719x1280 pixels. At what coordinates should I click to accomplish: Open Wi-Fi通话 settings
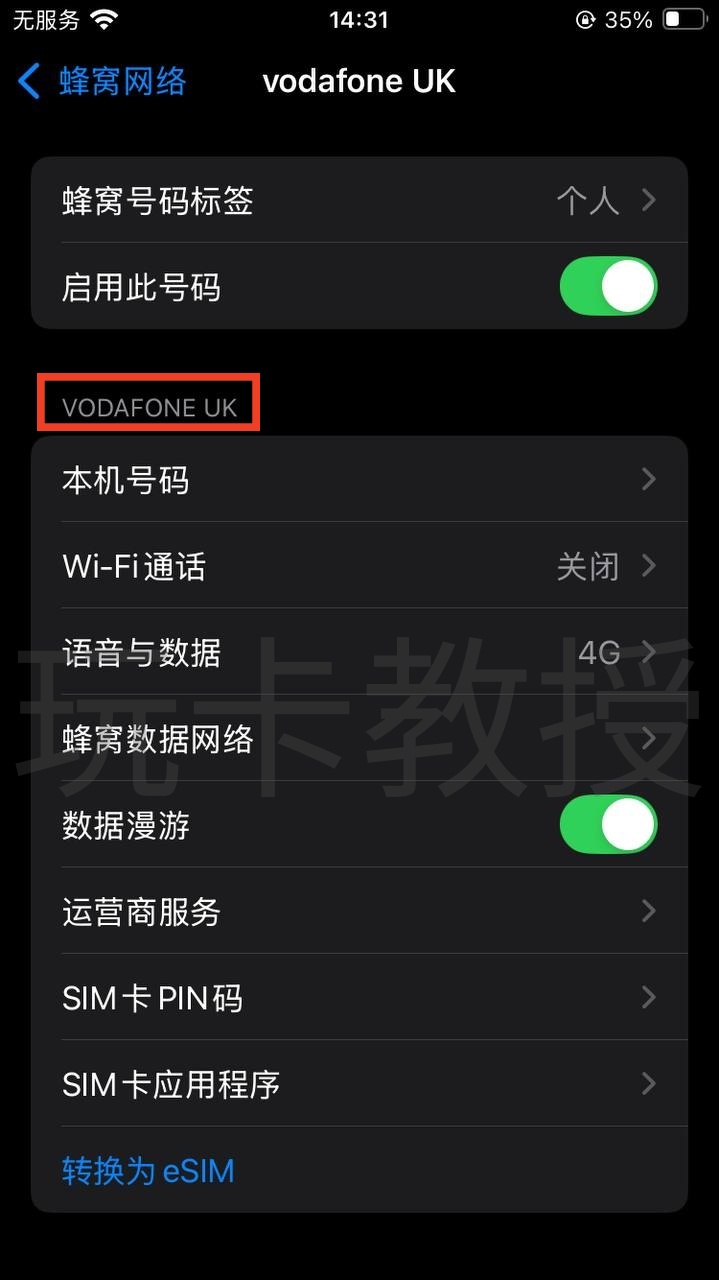click(359, 567)
